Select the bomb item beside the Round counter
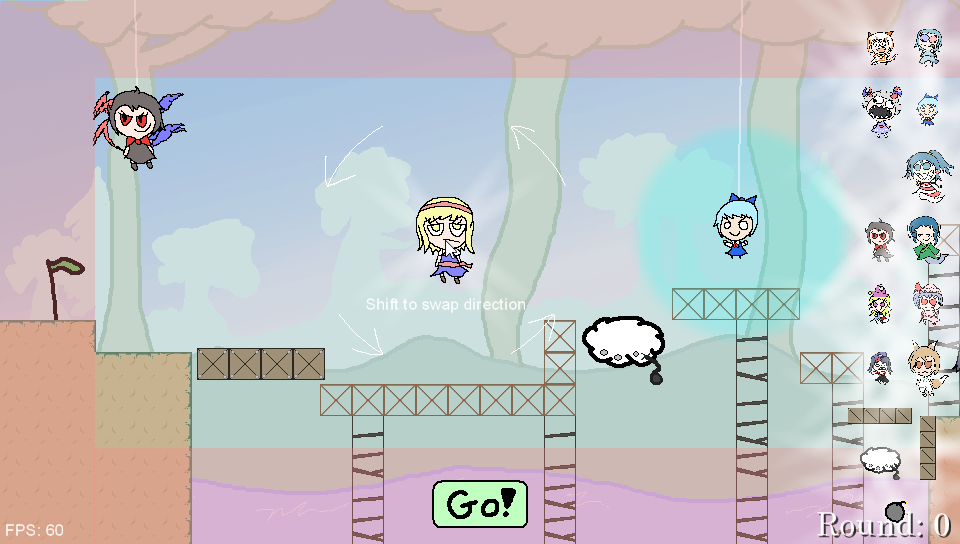The image size is (960, 544). [895, 511]
